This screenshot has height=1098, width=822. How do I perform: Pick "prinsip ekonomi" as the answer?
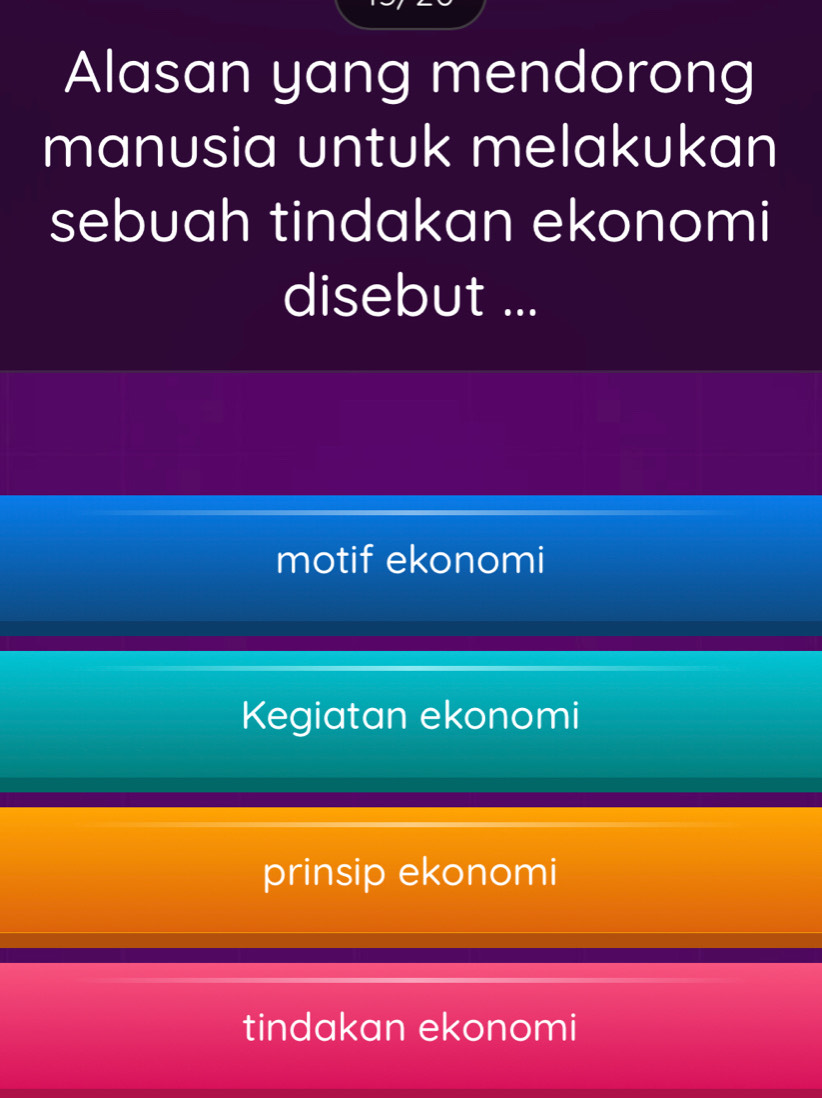[x=410, y=872]
